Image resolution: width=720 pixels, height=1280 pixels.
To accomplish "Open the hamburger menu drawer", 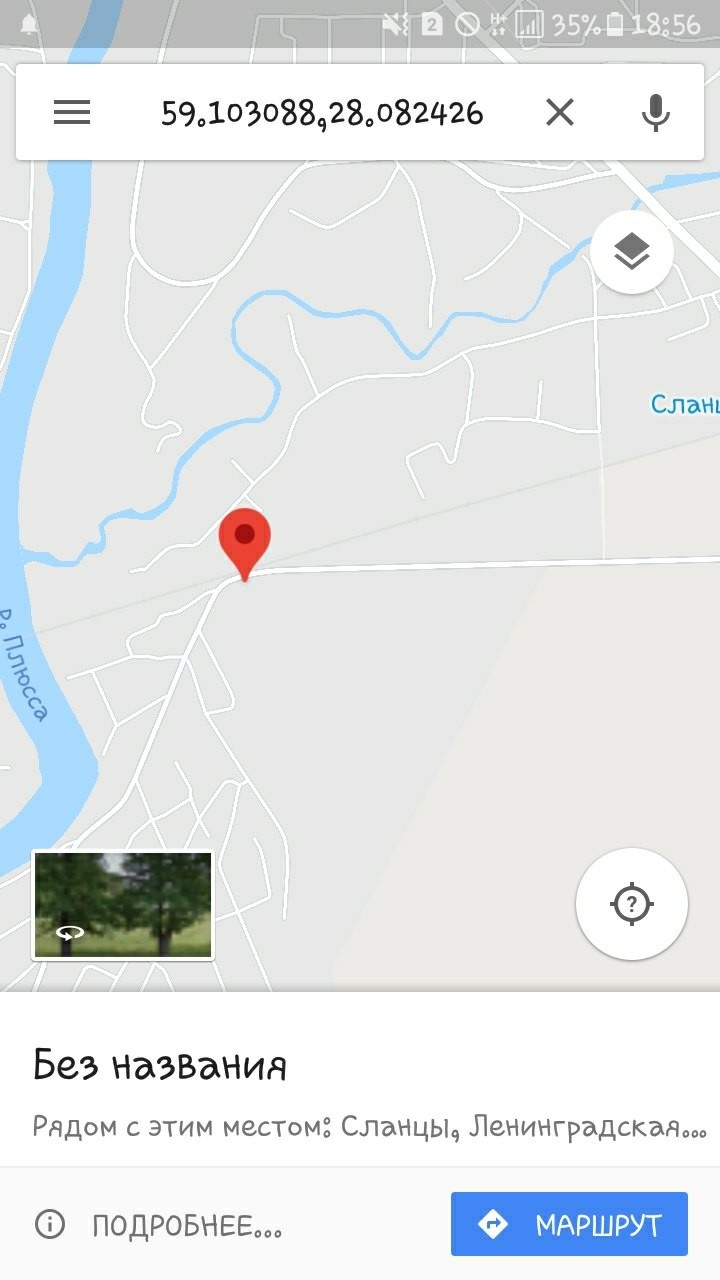I will (72, 113).
